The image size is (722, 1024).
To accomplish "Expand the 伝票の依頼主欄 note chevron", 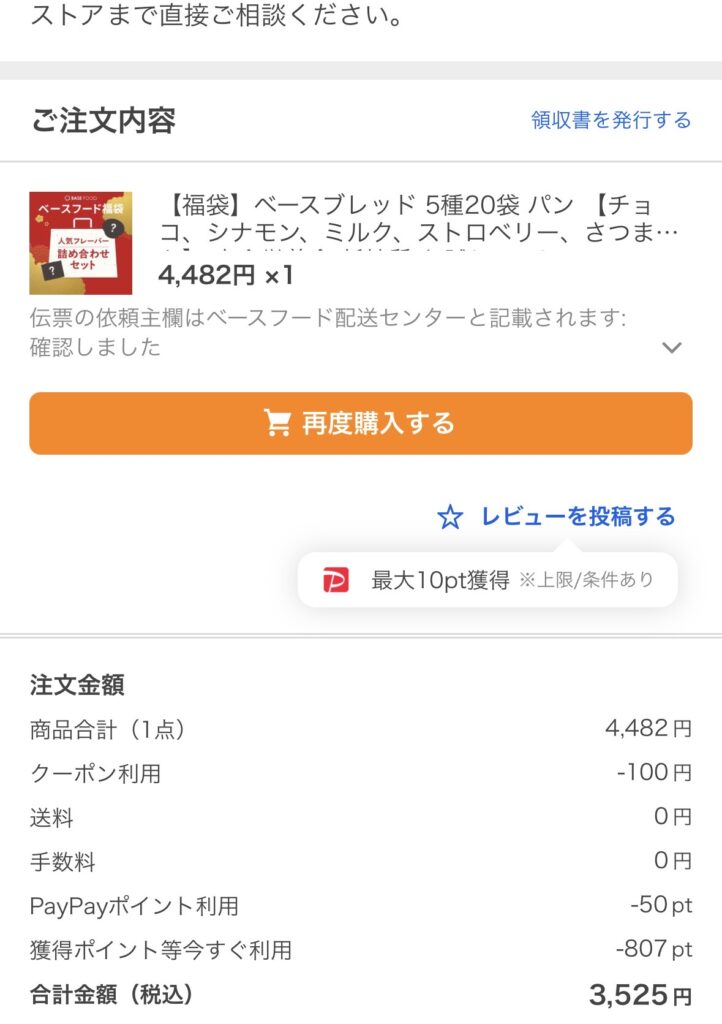I will pyautogui.click(x=672, y=348).
